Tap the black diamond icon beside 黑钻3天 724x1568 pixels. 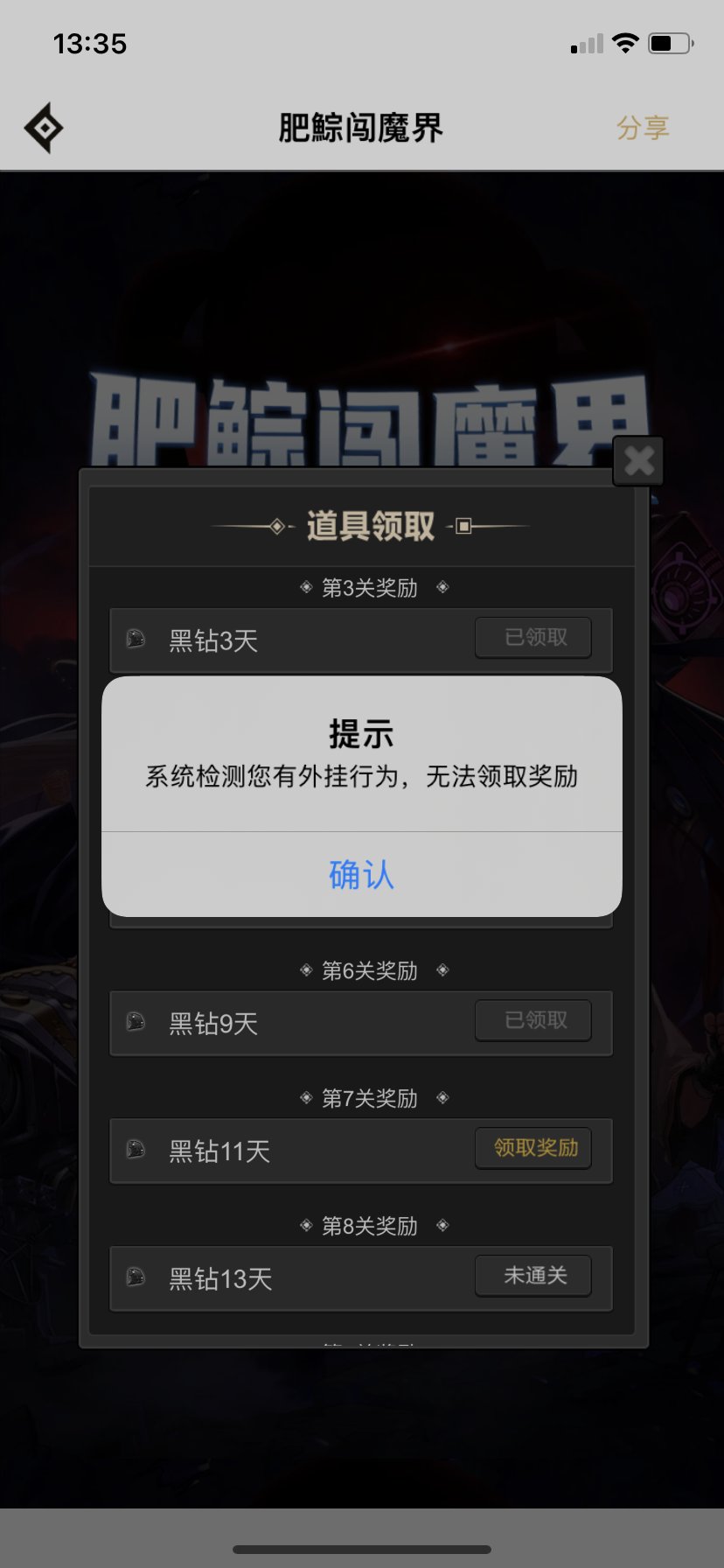(136, 638)
